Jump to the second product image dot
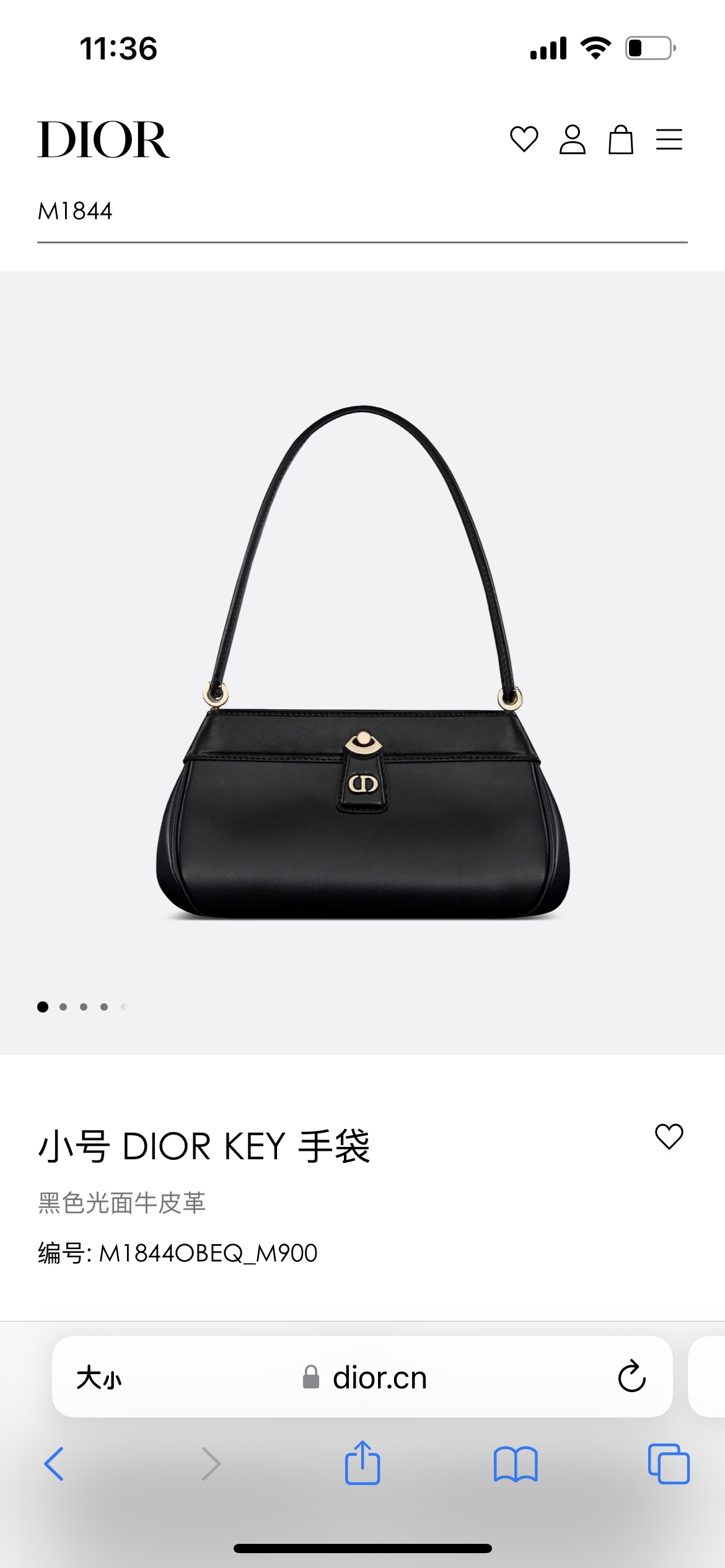This screenshot has height=1568, width=725. (x=63, y=1007)
